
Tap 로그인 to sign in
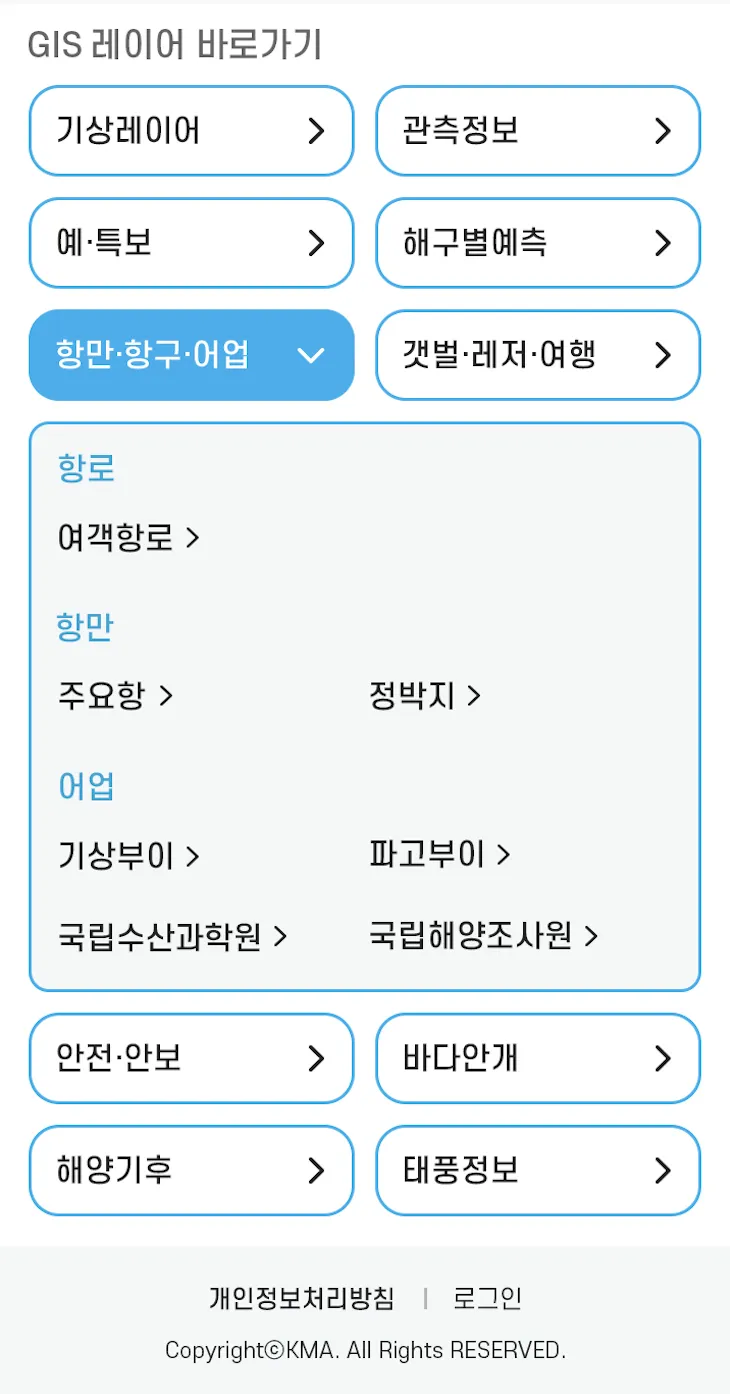(487, 1299)
